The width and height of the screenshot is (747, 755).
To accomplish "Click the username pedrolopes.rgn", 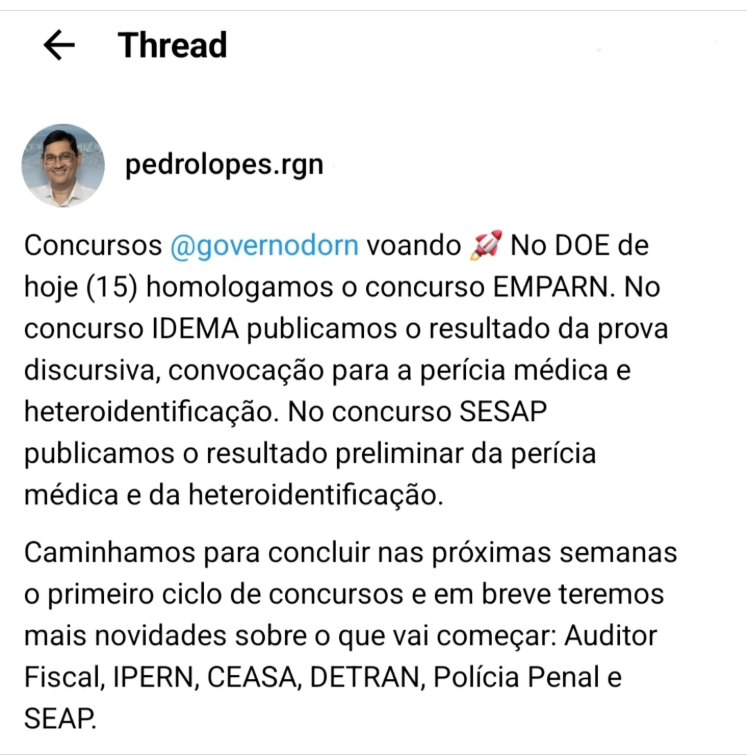I will (x=225, y=163).
